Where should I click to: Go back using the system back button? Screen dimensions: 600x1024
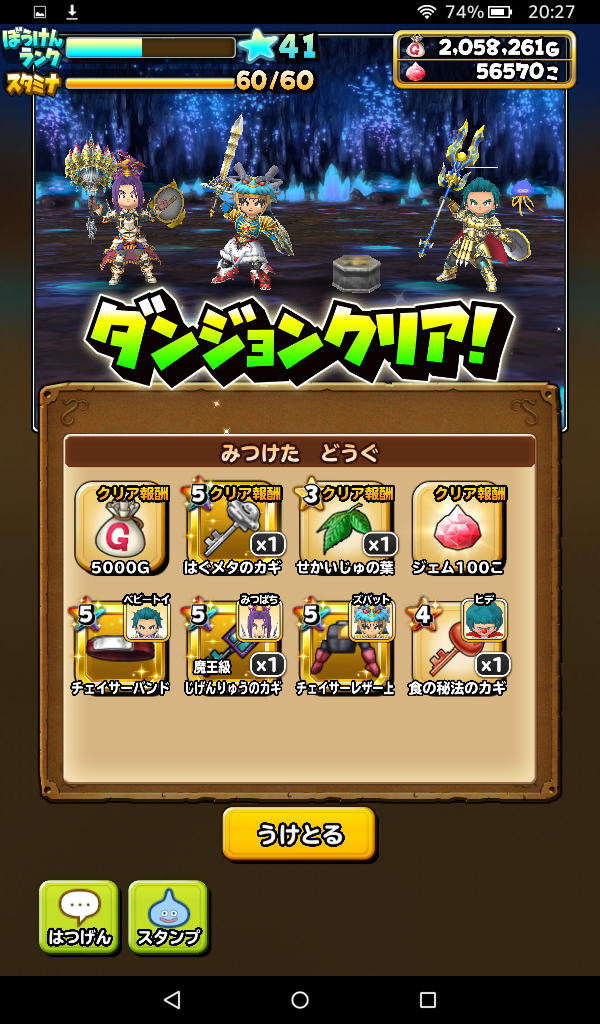172,999
